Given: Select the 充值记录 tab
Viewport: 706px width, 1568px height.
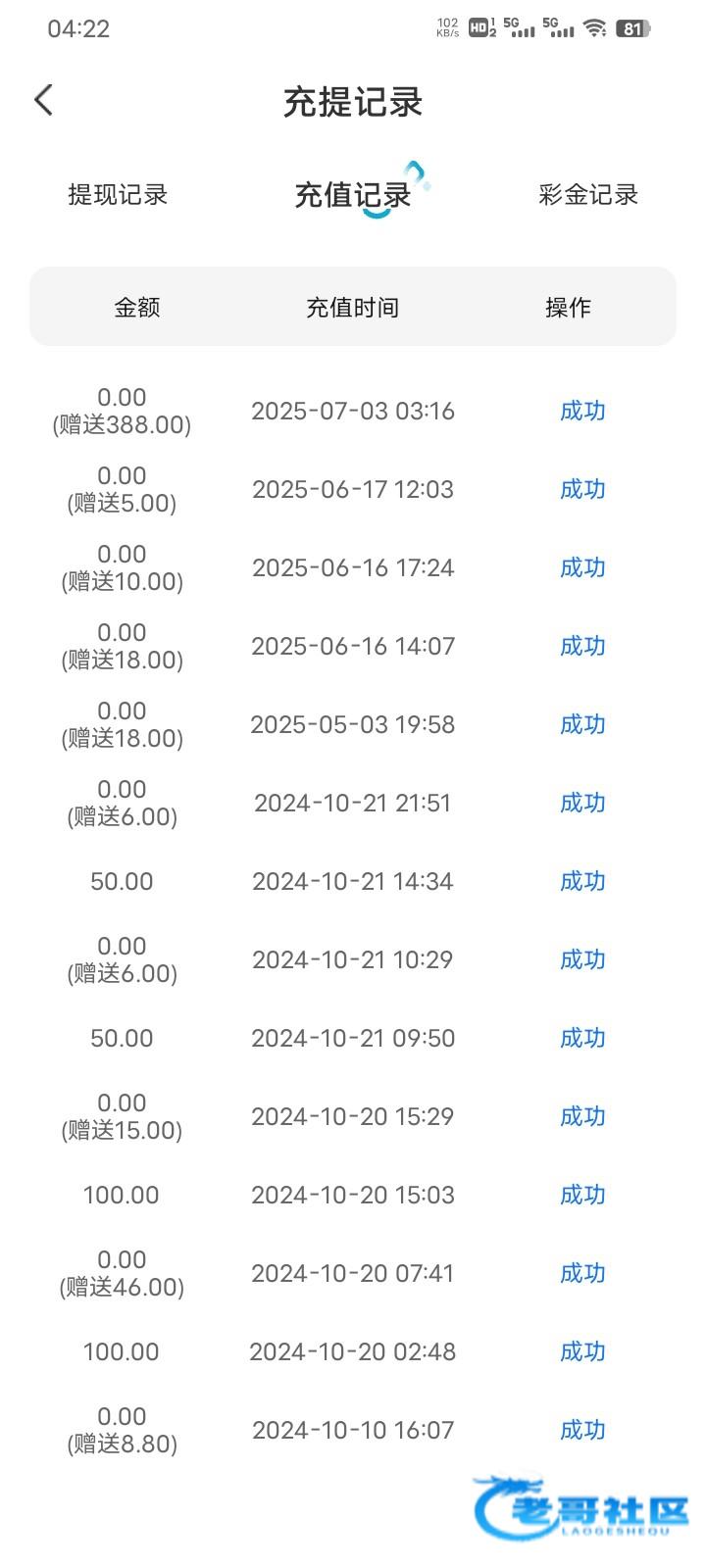Looking at the screenshot, I should coord(353,194).
